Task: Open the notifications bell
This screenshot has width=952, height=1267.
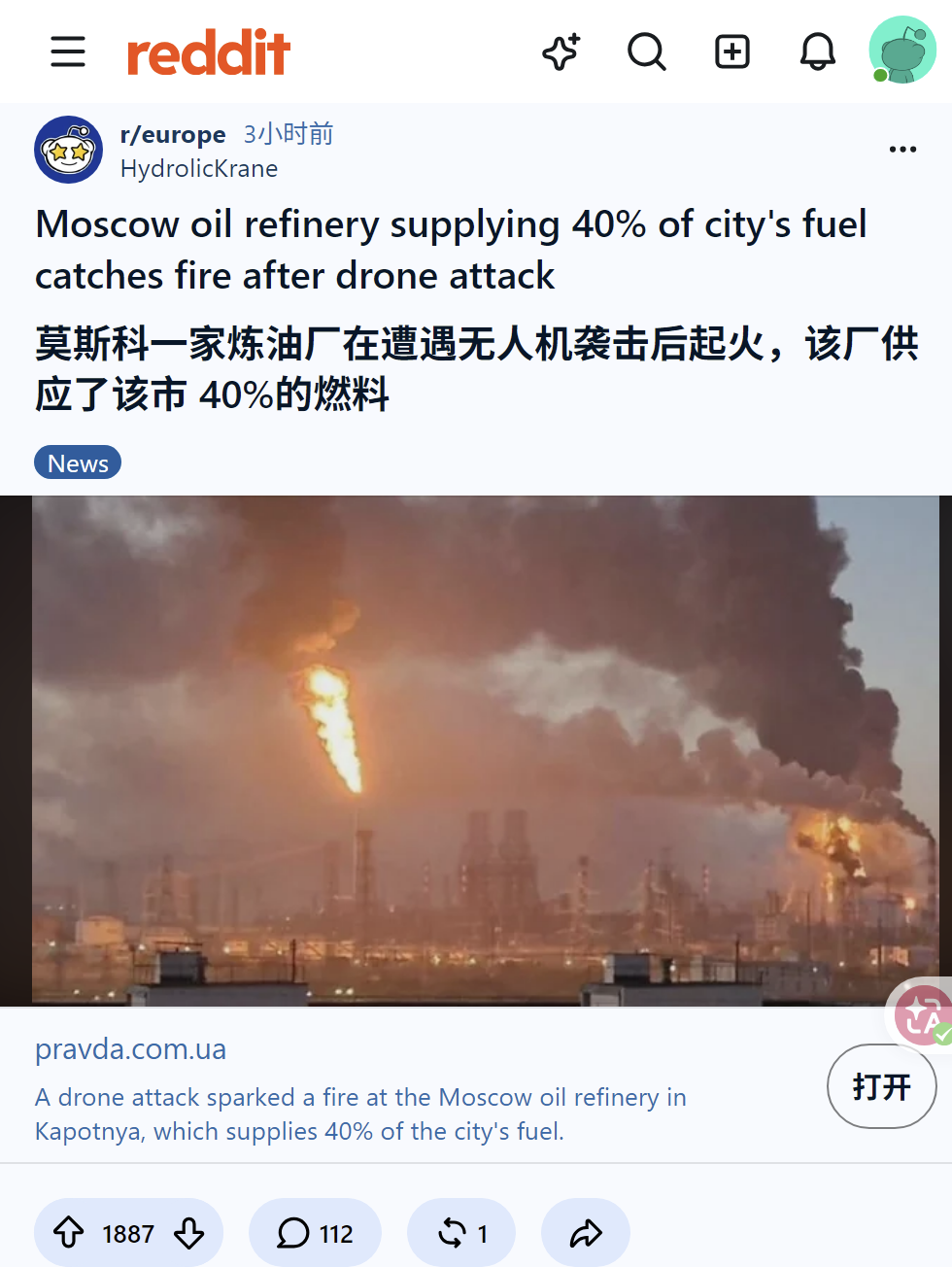Action: (818, 51)
